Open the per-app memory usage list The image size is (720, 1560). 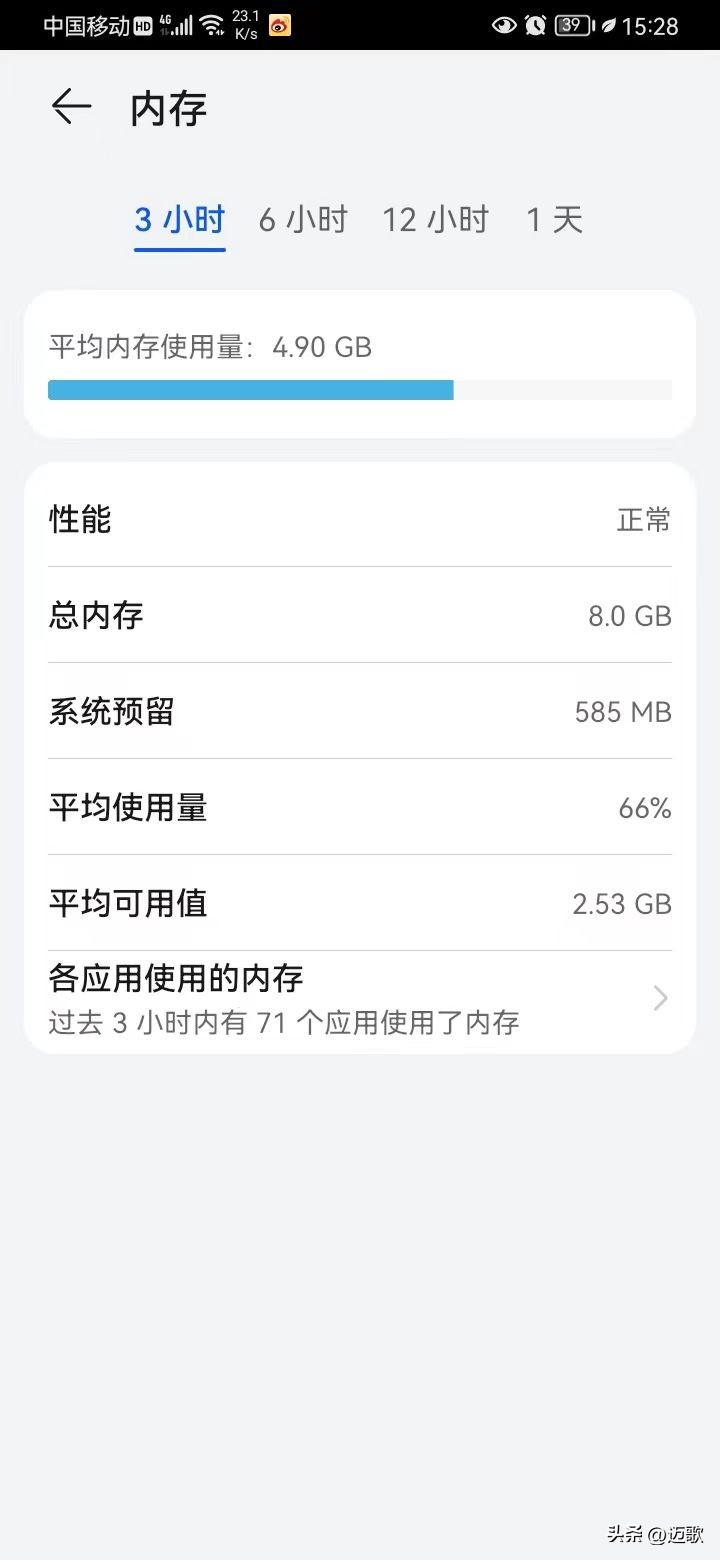(360, 997)
